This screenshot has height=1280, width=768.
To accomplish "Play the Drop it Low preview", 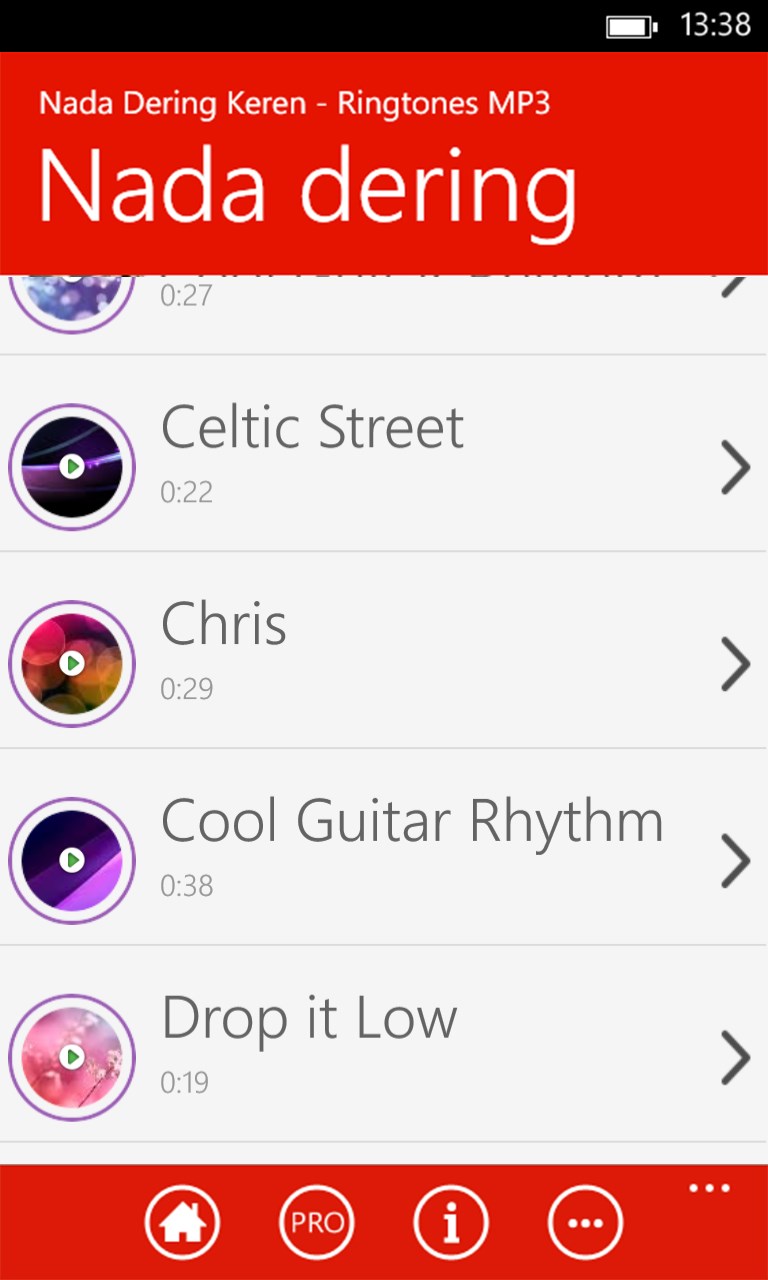I will pyautogui.click(x=71, y=1057).
